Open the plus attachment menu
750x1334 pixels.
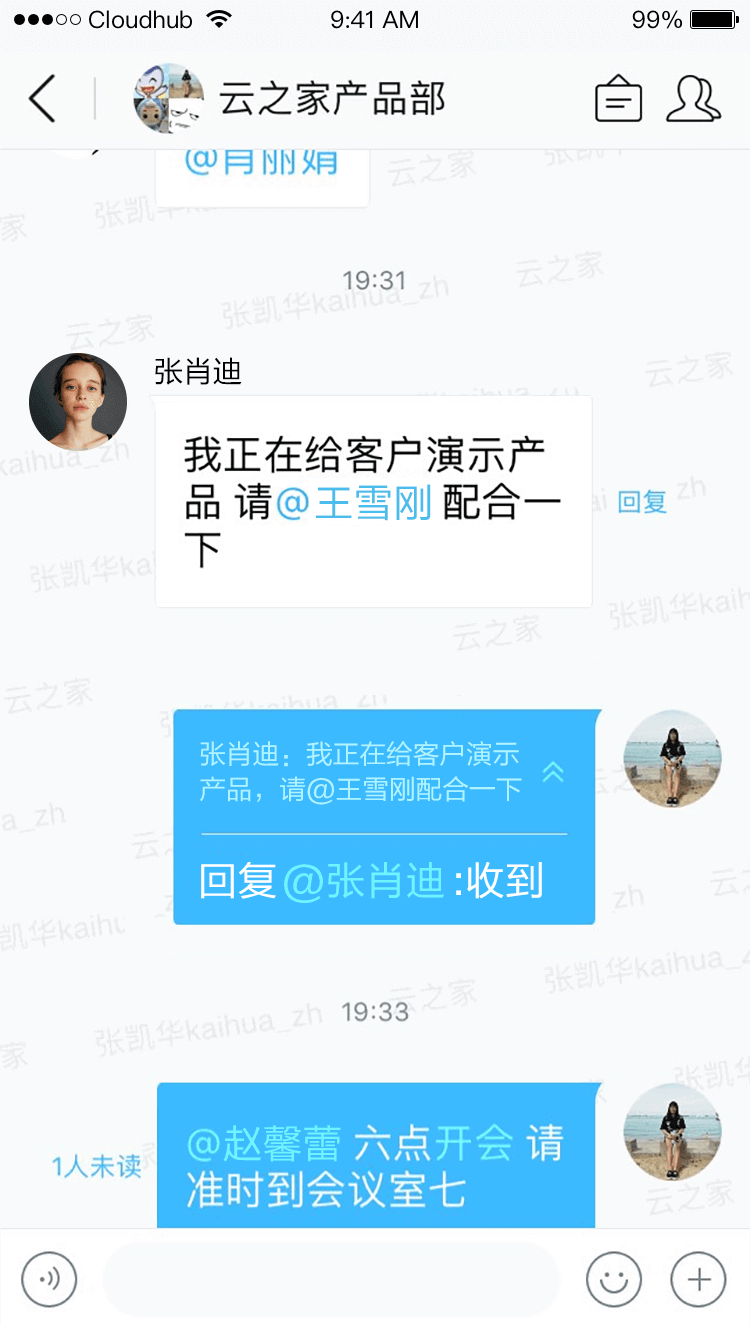[x=698, y=1279]
